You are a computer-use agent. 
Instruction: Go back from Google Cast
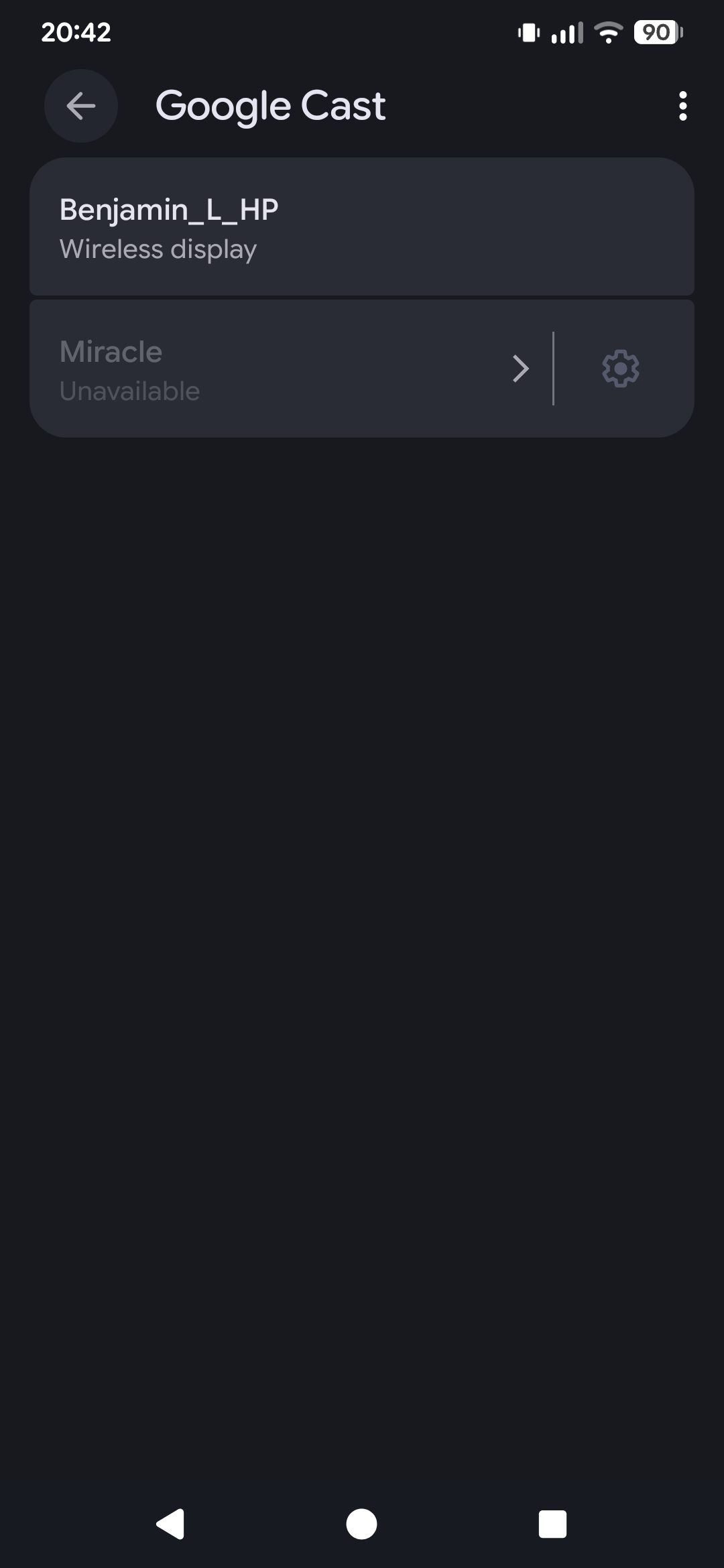81,106
